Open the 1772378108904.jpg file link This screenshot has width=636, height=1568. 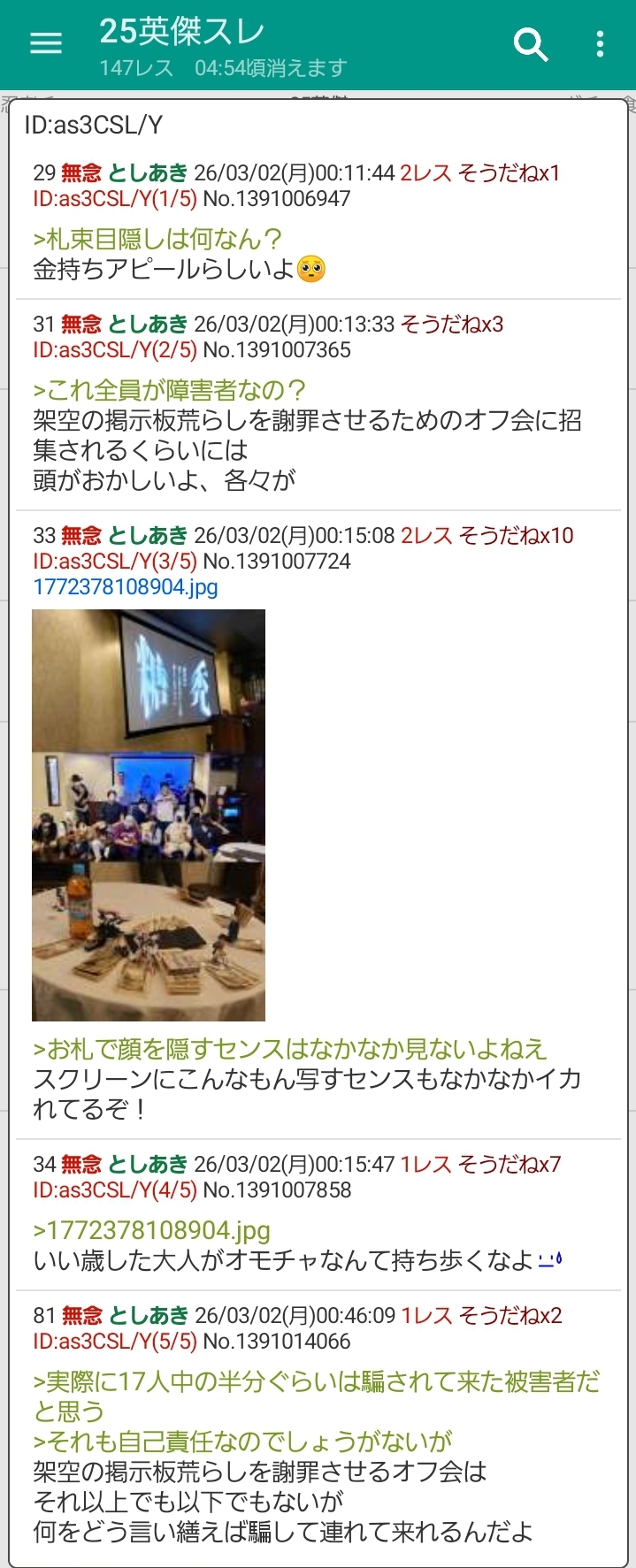tap(126, 587)
